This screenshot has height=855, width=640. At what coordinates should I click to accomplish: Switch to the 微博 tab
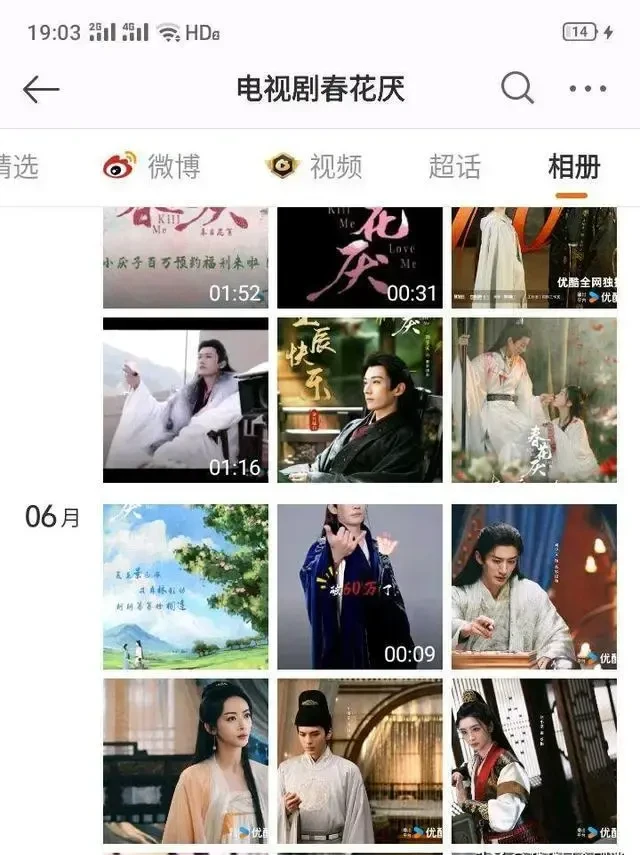152,166
